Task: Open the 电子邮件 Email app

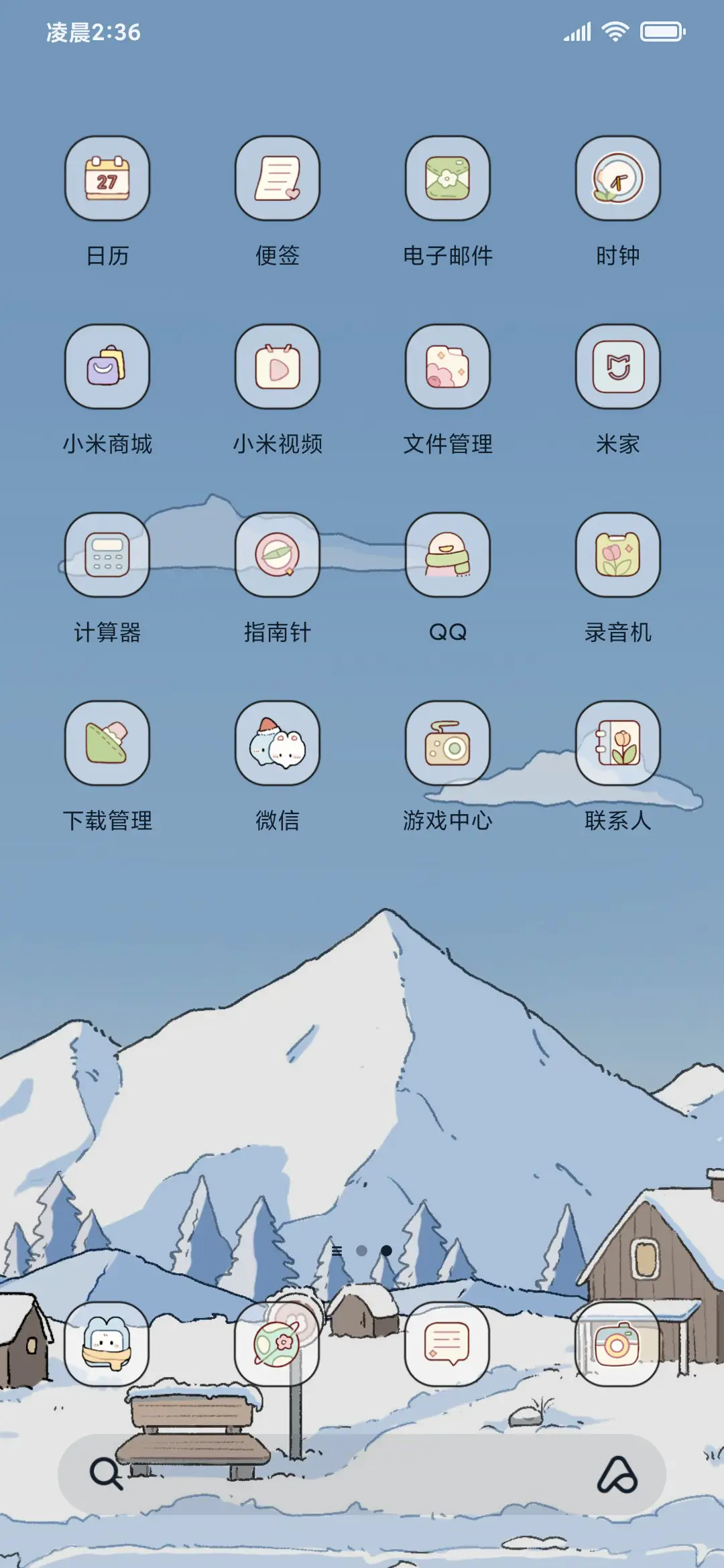Action: pyautogui.click(x=448, y=181)
